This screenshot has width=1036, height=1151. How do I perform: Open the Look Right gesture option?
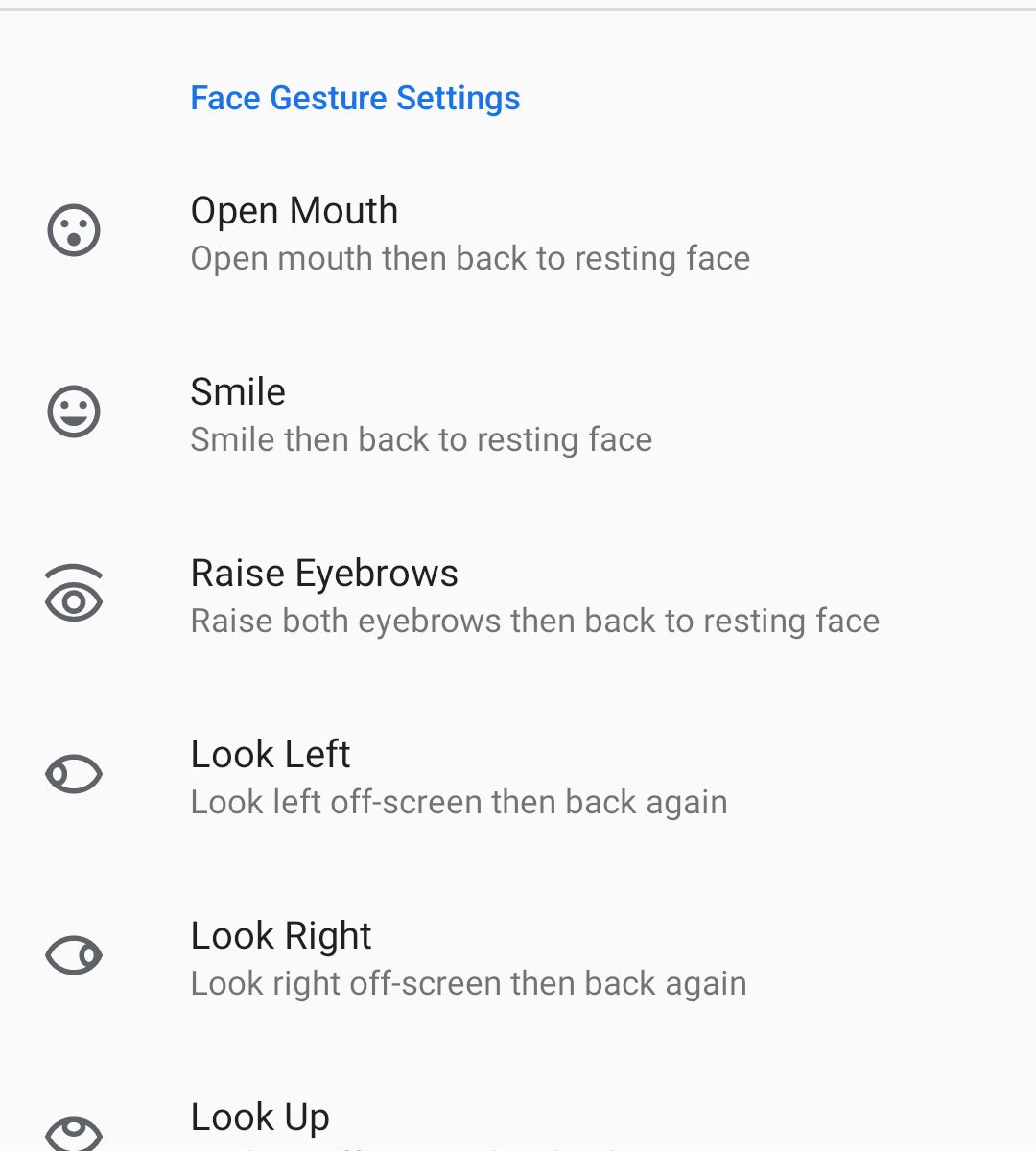click(468, 958)
